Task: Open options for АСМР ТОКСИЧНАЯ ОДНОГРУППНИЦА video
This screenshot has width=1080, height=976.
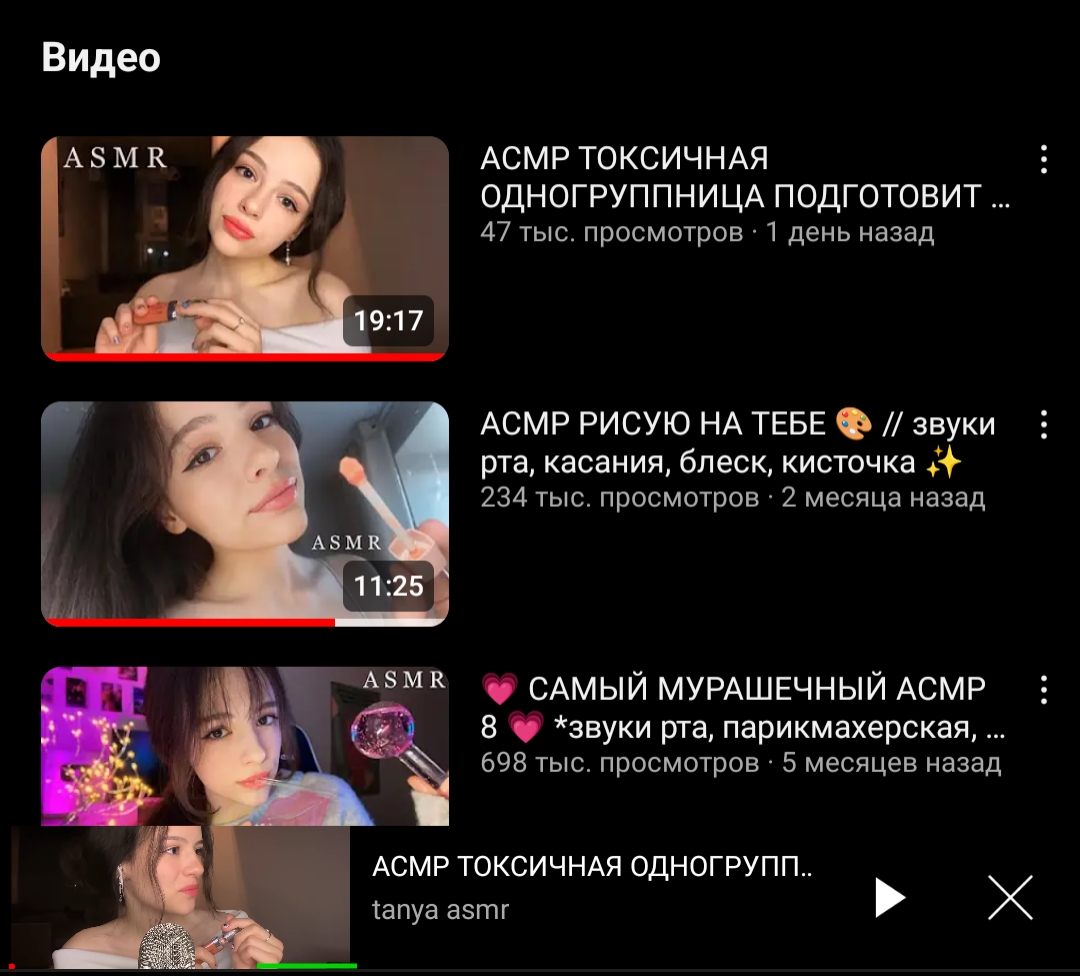Action: [1043, 160]
